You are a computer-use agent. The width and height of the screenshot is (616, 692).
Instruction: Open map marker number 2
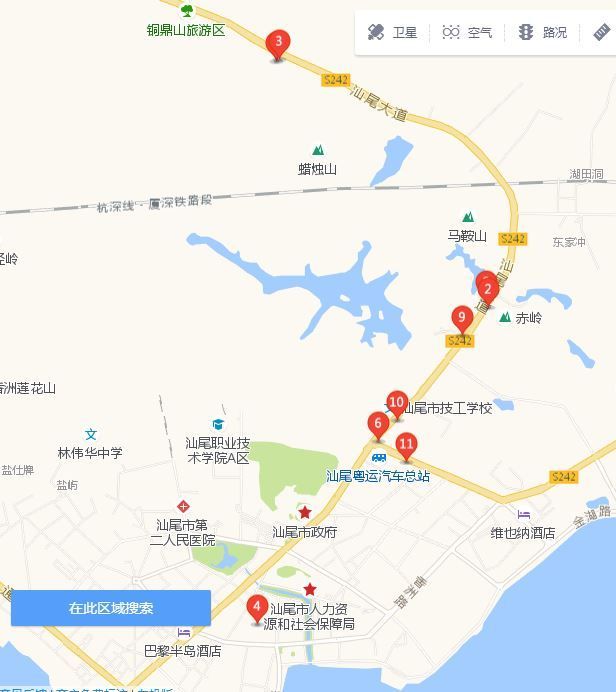[x=488, y=290]
